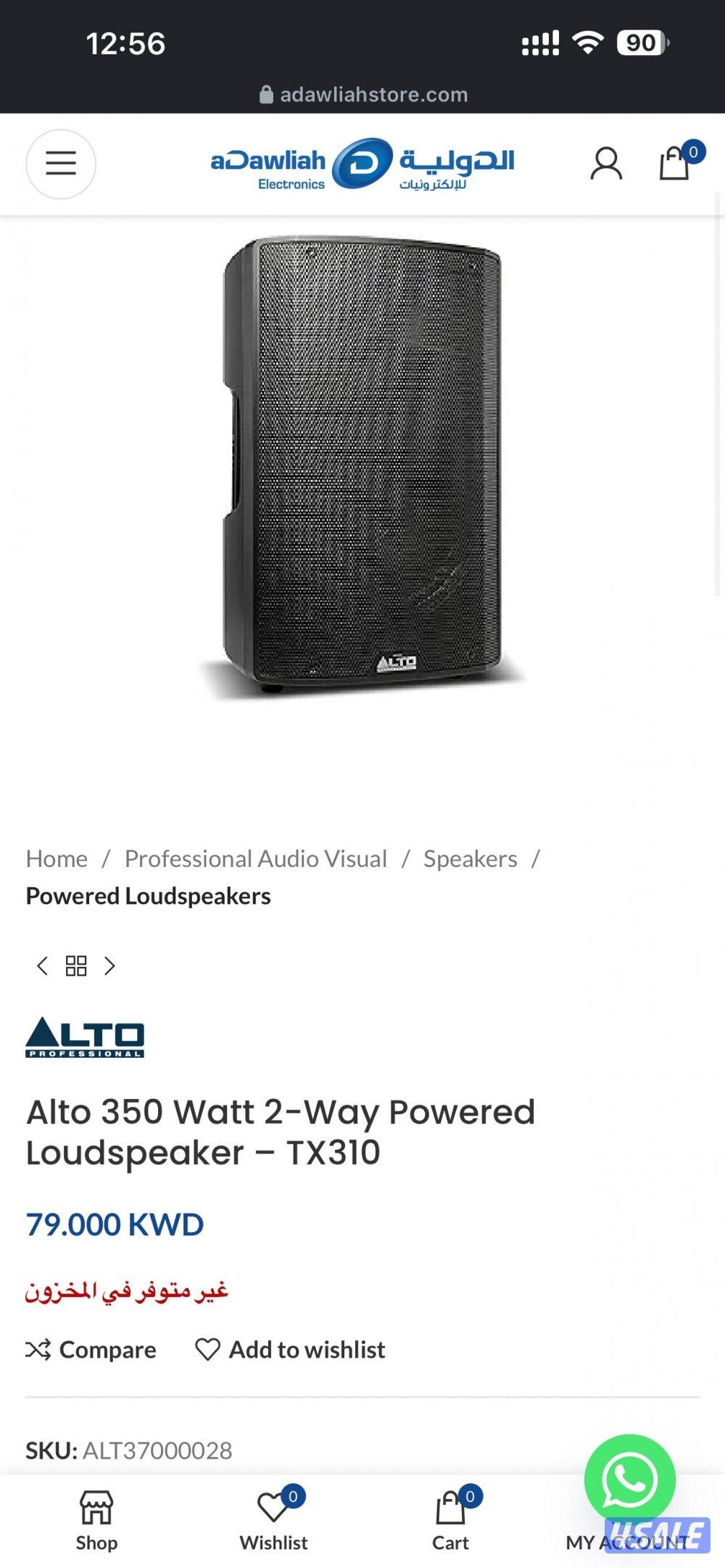Open the hamburger navigation menu
This screenshot has height=1568, width=725.
[x=60, y=164]
